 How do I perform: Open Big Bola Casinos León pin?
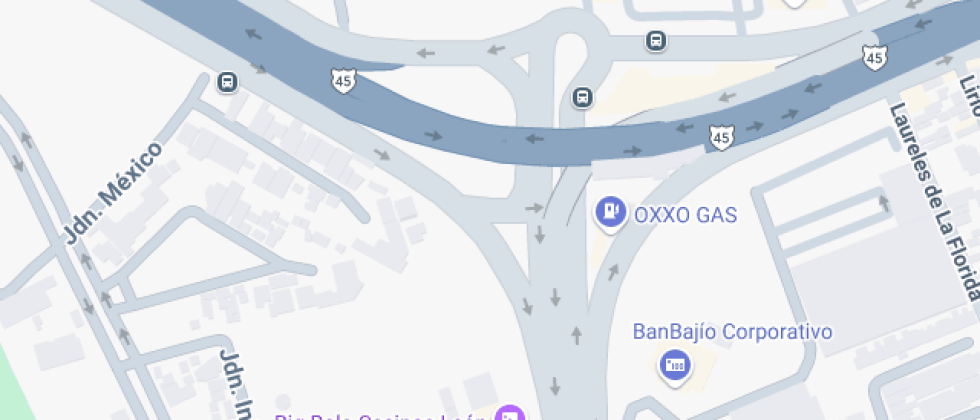(x=509, y=415)
